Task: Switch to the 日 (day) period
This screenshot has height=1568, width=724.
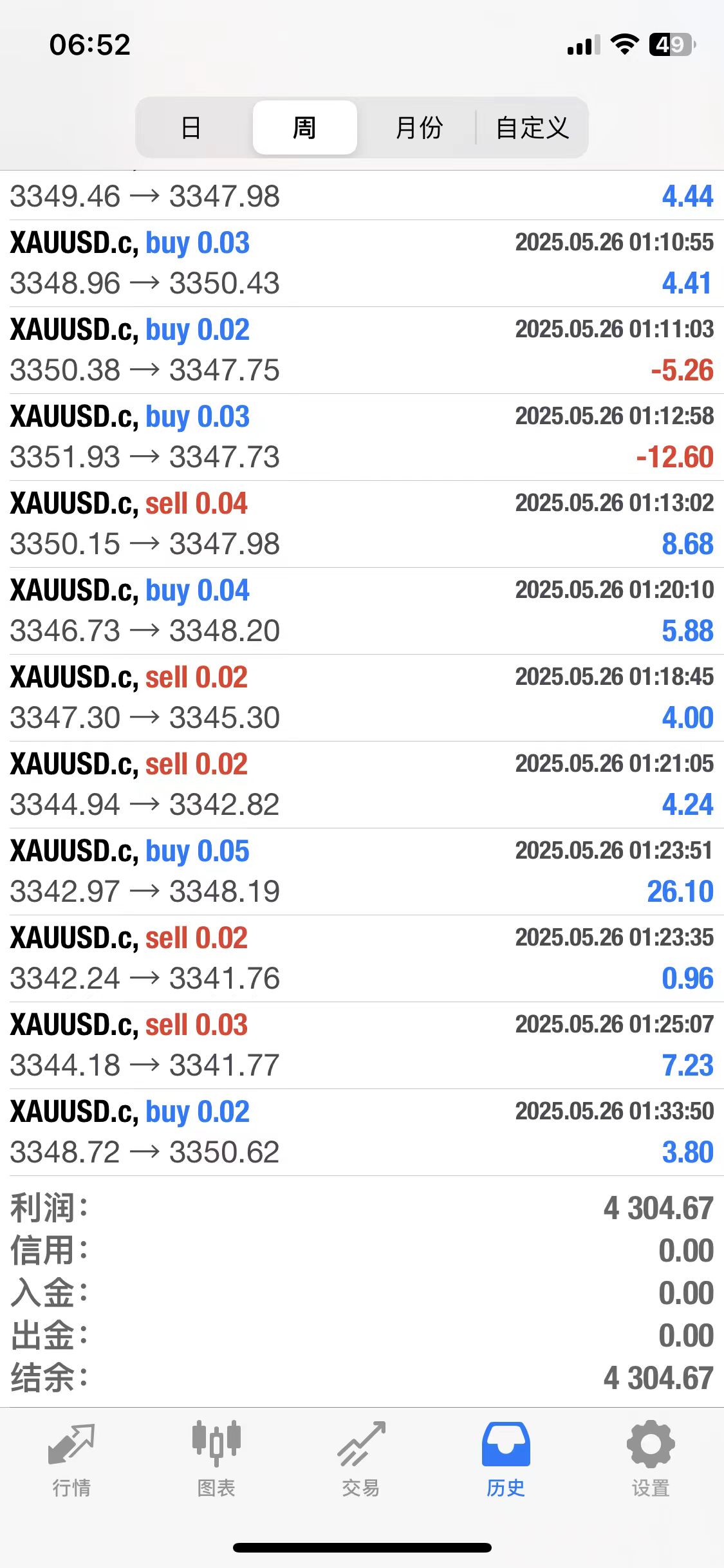Action: [x=191, y=127]
